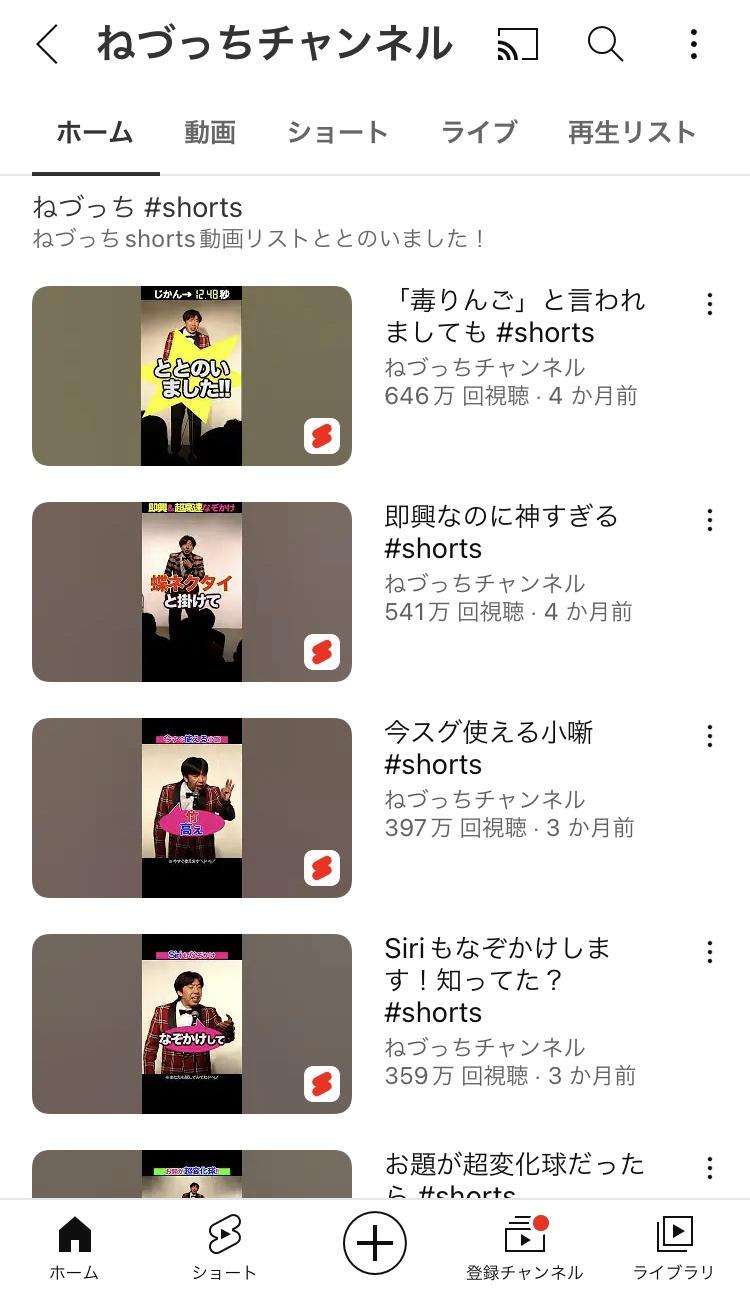
Task: Switch to the ライブ tab
Action: 479,133
